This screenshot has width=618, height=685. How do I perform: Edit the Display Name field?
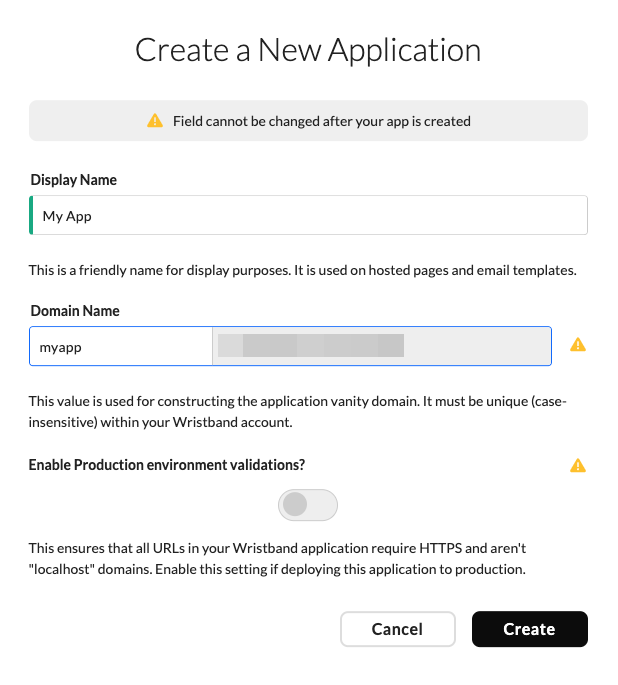(x=308, y=215)
